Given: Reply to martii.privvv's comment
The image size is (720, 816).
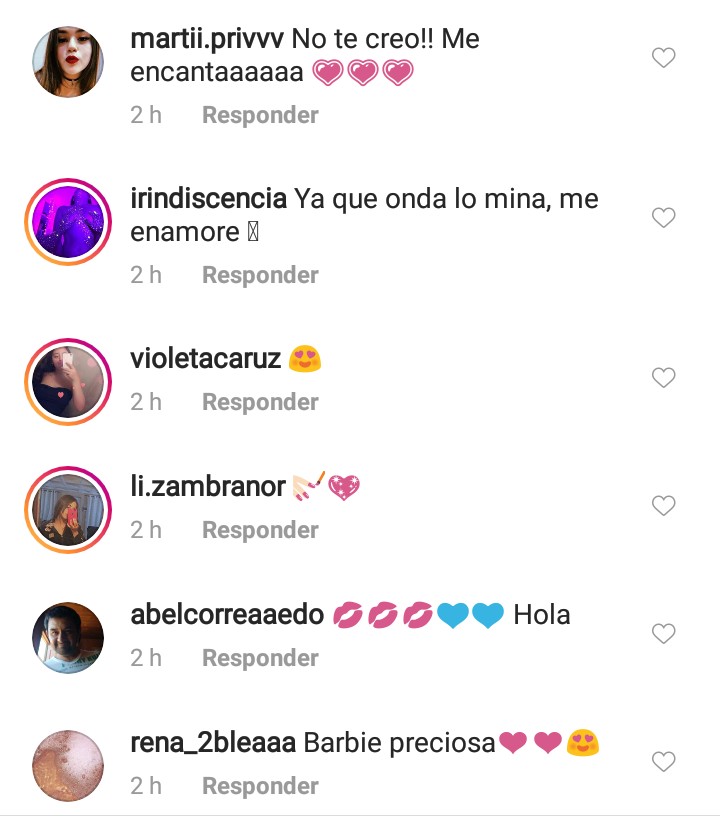Looking at the screenshot, I should coord(260,115).
